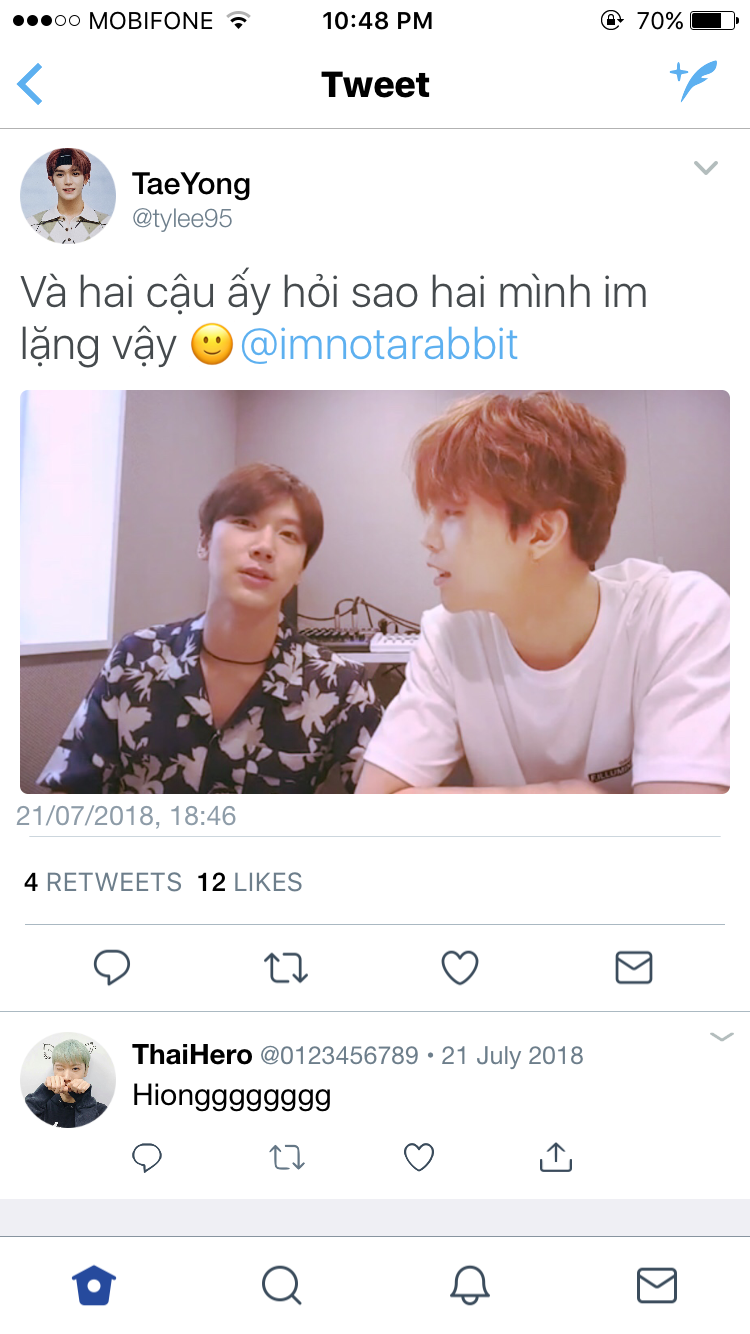Open ThaiHero's profile picture

tap(68, 1080)
